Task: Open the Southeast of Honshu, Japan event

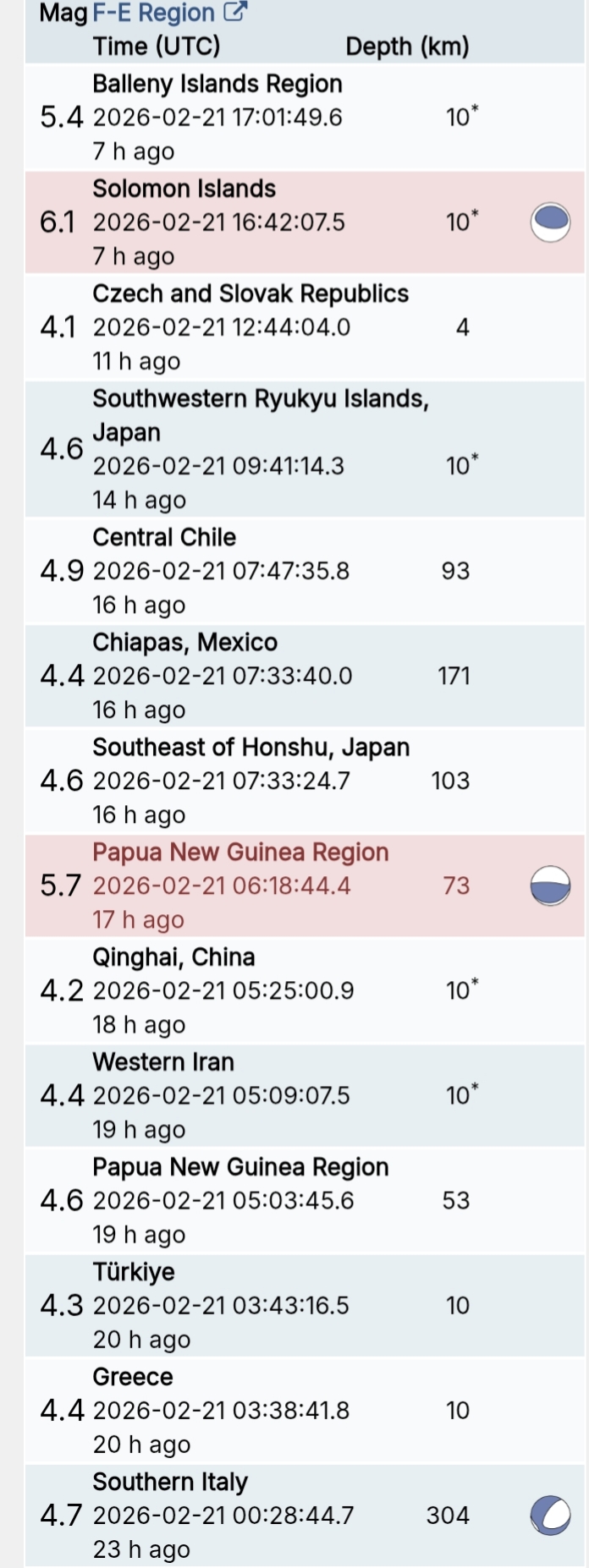Action: click(x=251, y=748)
